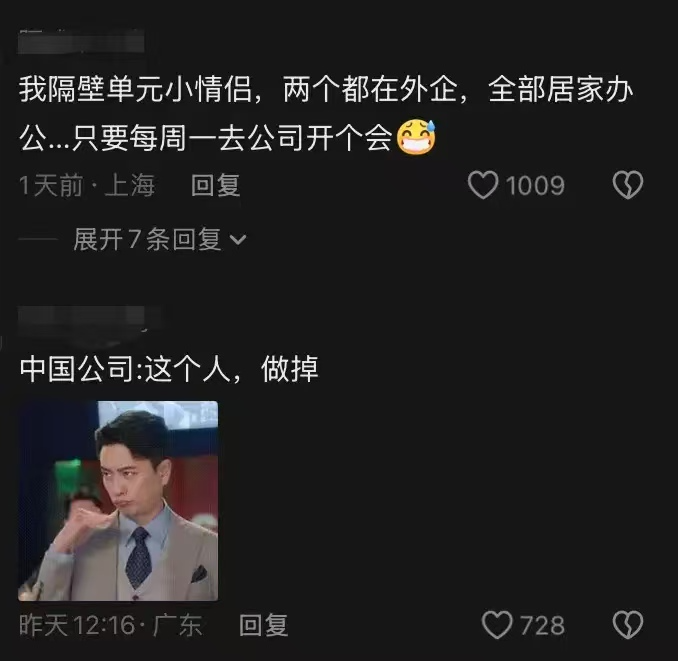The image size is (678, 661).
Task: Dislike the comment posted from 广东
Action: pyautogui.click(x=627, y=626)
